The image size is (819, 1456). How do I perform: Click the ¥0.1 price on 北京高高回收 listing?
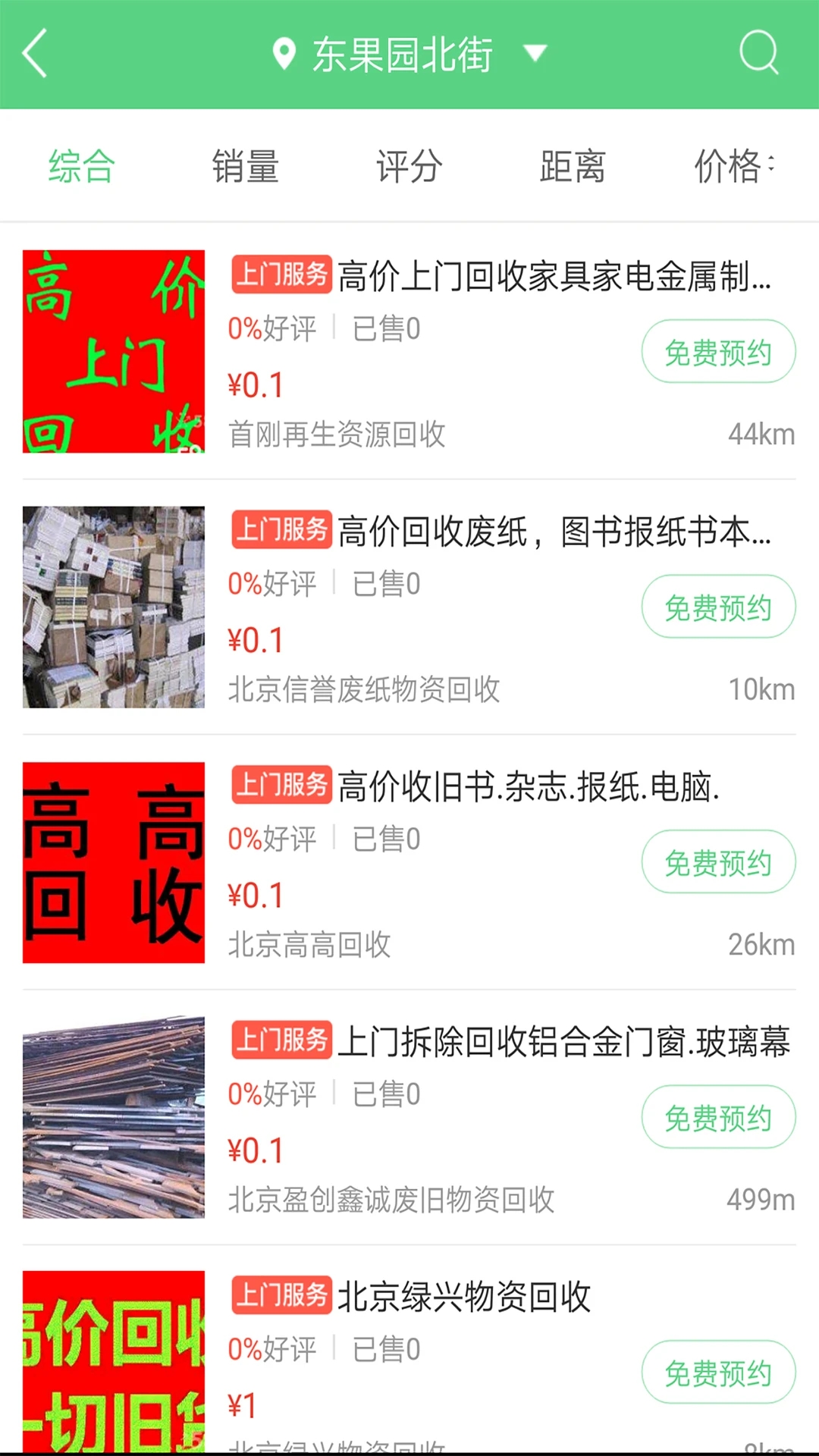coord(254,895)
